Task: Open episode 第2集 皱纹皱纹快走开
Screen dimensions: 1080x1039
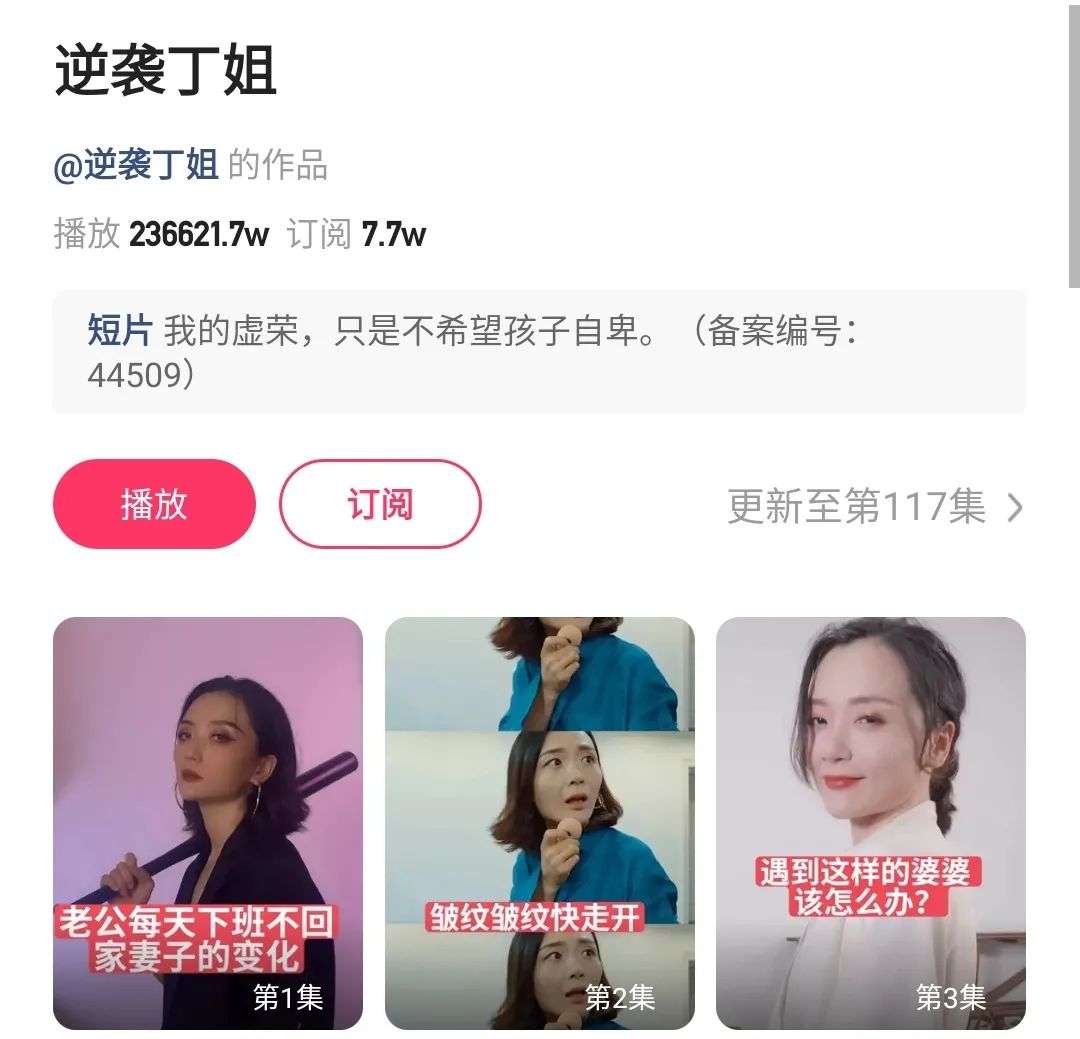Action: pyautogui.click(x=539, y=822)
